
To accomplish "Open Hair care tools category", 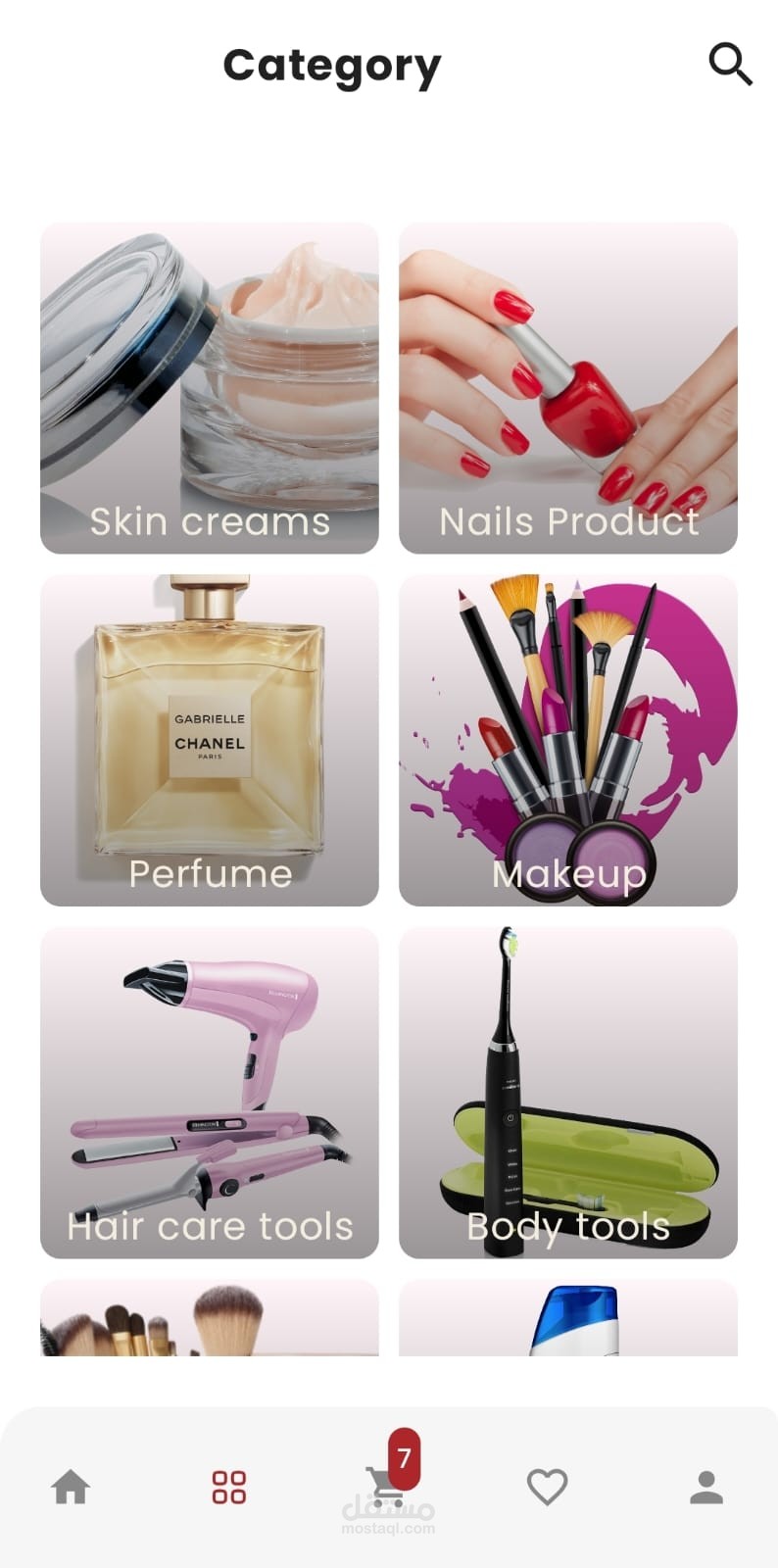I will pyautogui.click(x=209, y=1092).
